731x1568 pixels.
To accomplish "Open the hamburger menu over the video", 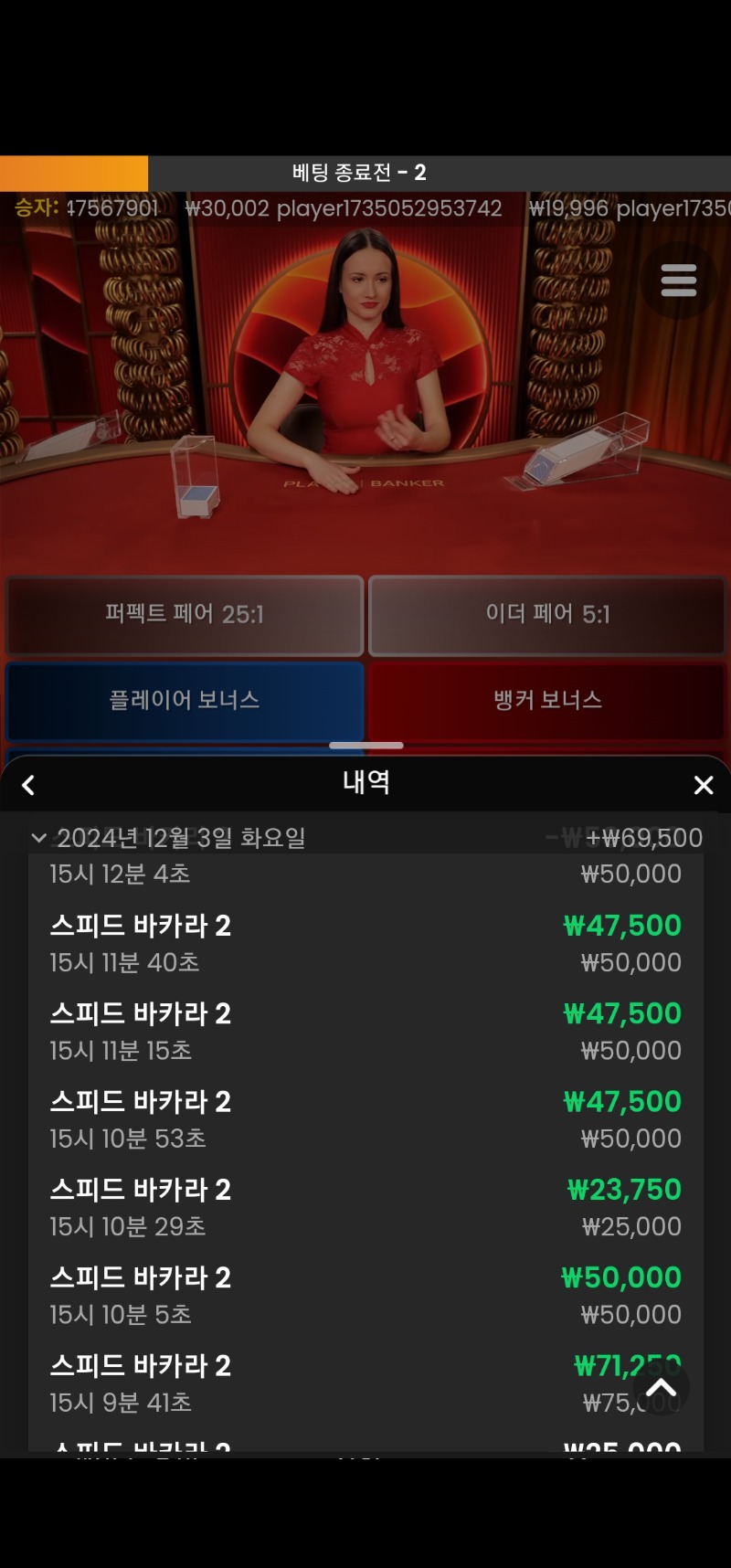I will coord(678,280).
